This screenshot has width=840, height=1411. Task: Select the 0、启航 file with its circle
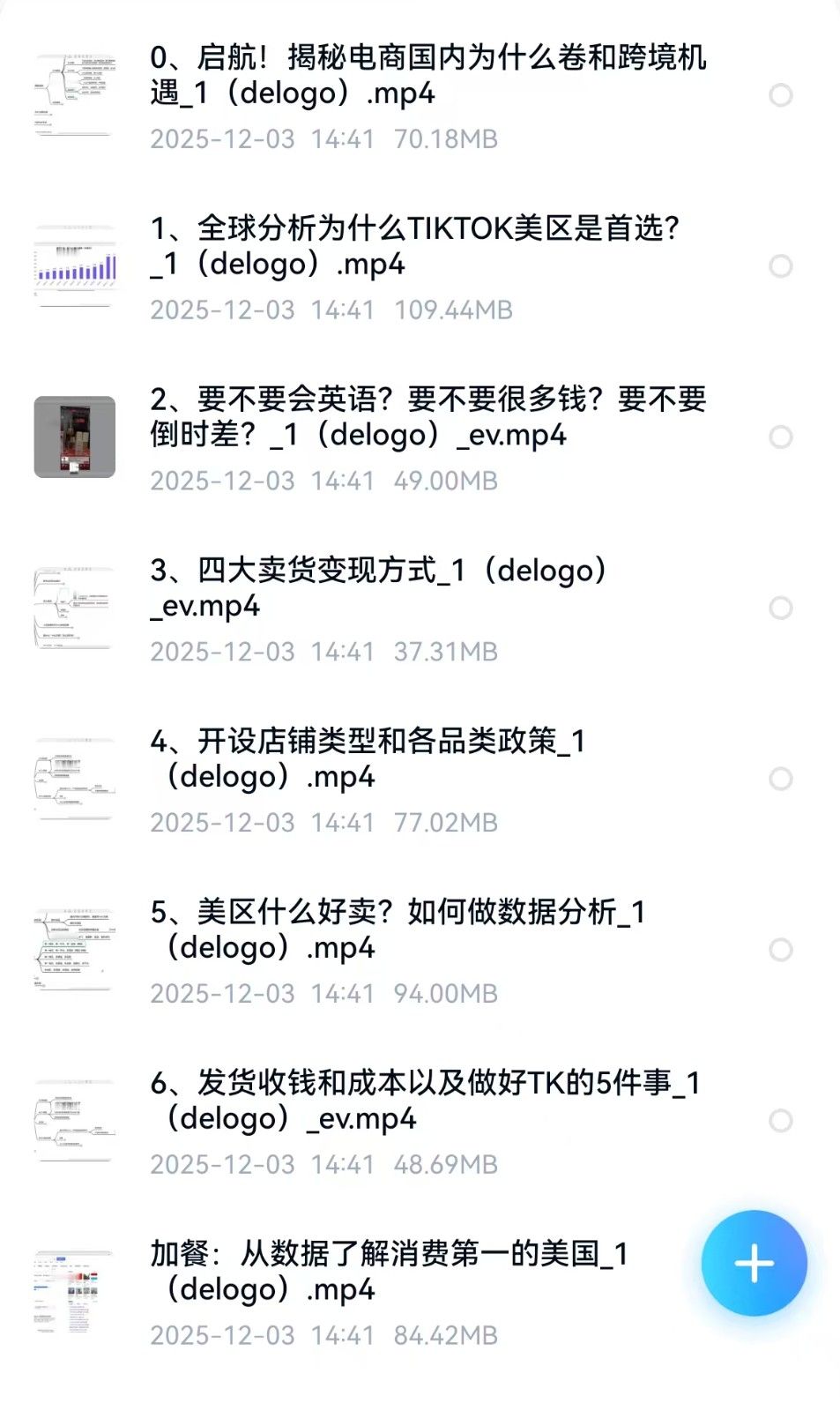[781, 95]
